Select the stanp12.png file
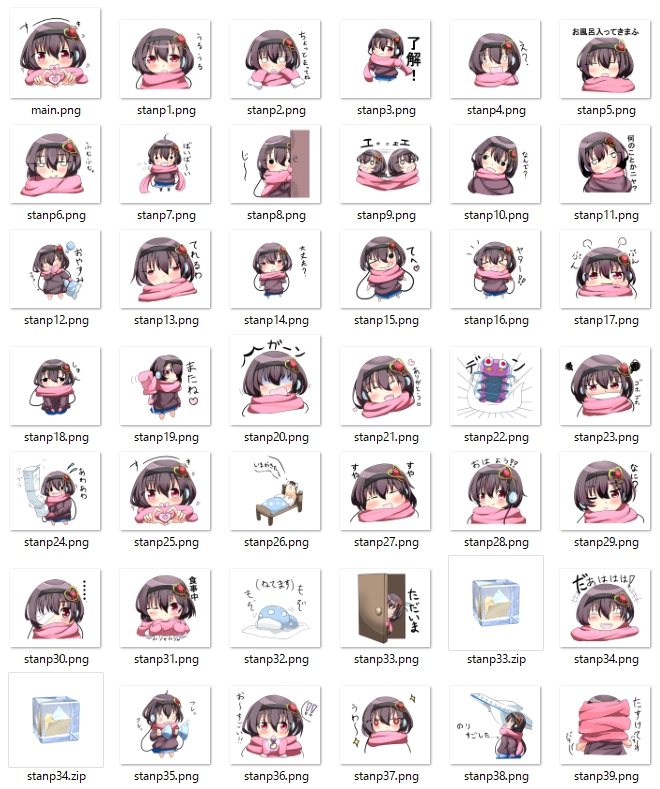Viewport: 660px width, 789px height. point(55,270)
